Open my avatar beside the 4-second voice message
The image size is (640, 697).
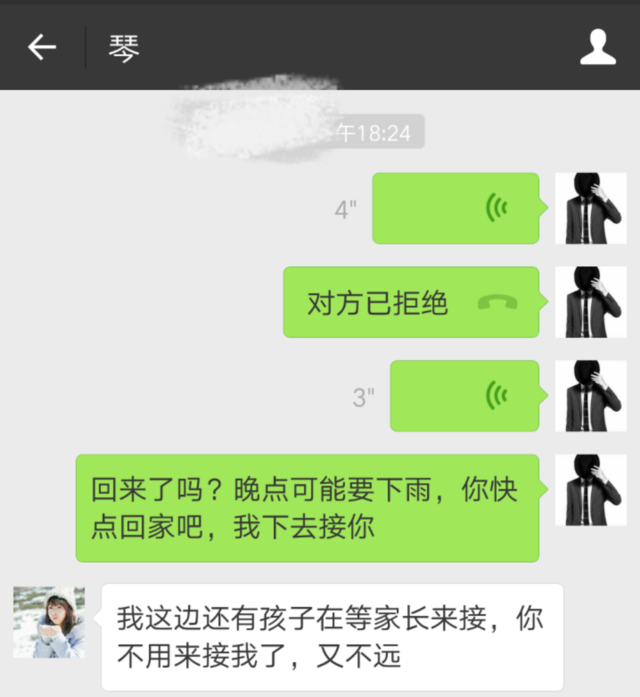tap(590, 208)
